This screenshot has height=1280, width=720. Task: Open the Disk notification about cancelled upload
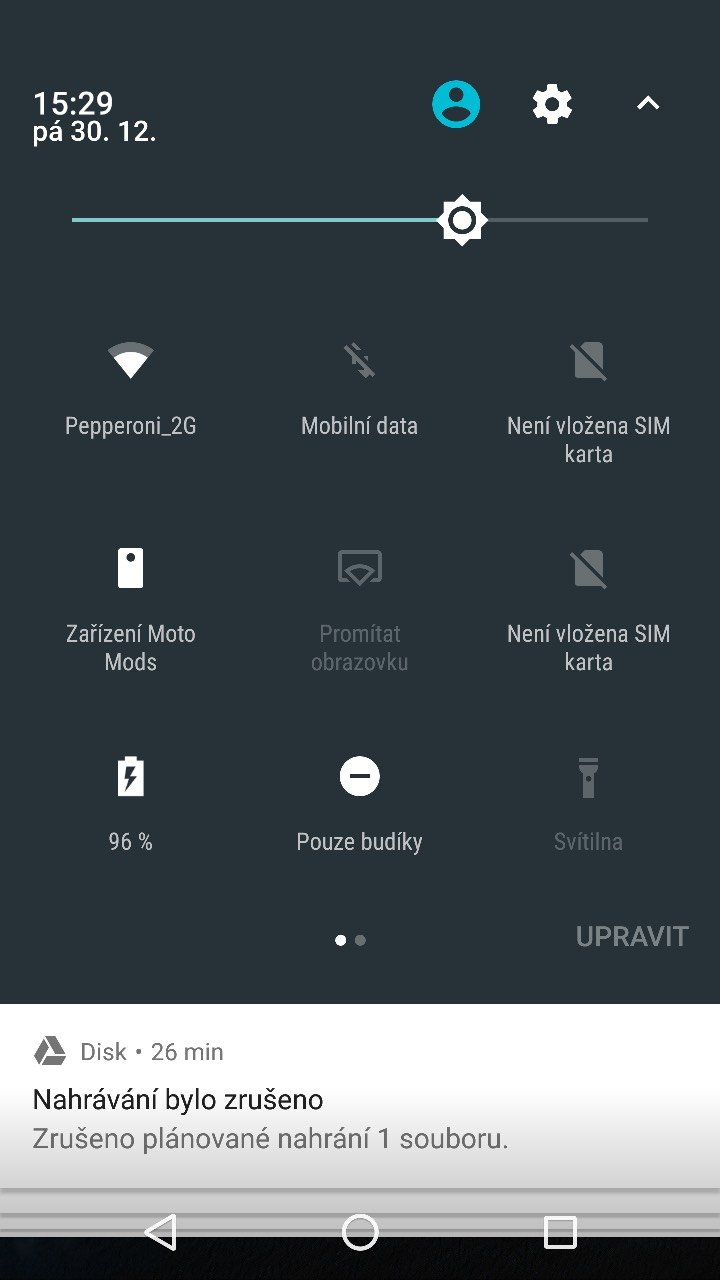tap(360, 1100)
